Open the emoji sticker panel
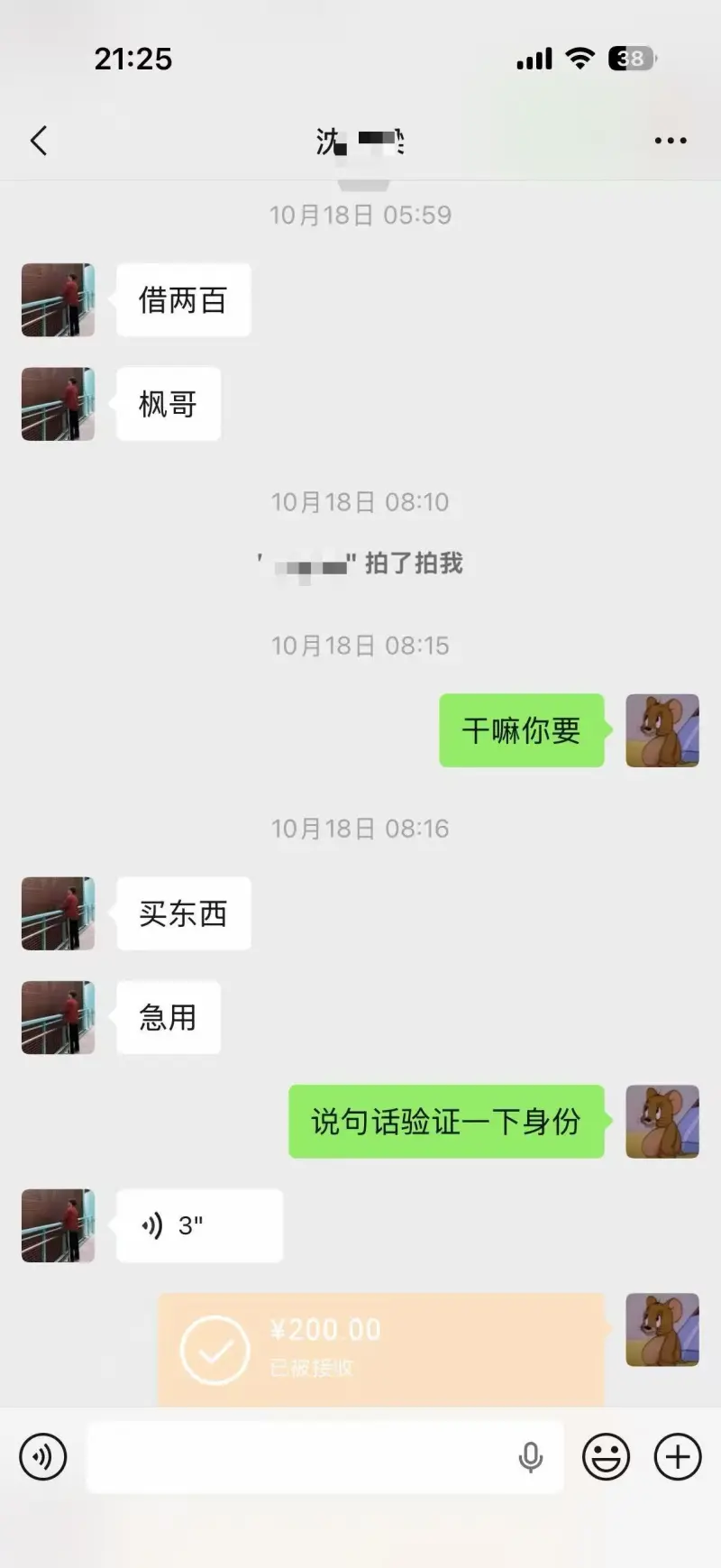The width and height of the screenshot is (721, 1568). click(x=606, y=1457)
